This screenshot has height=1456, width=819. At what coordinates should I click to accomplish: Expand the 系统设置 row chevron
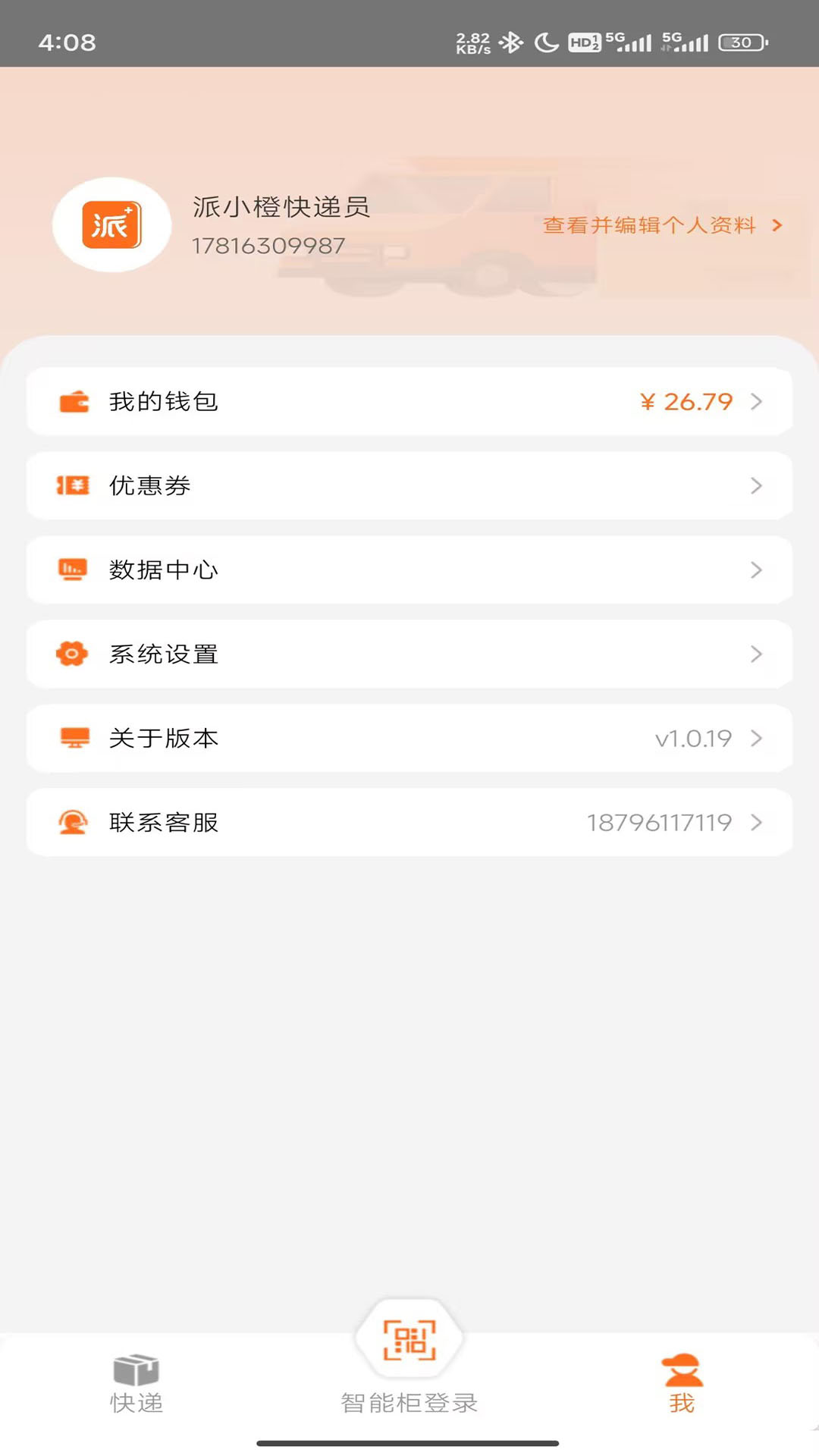coord(756,654)
